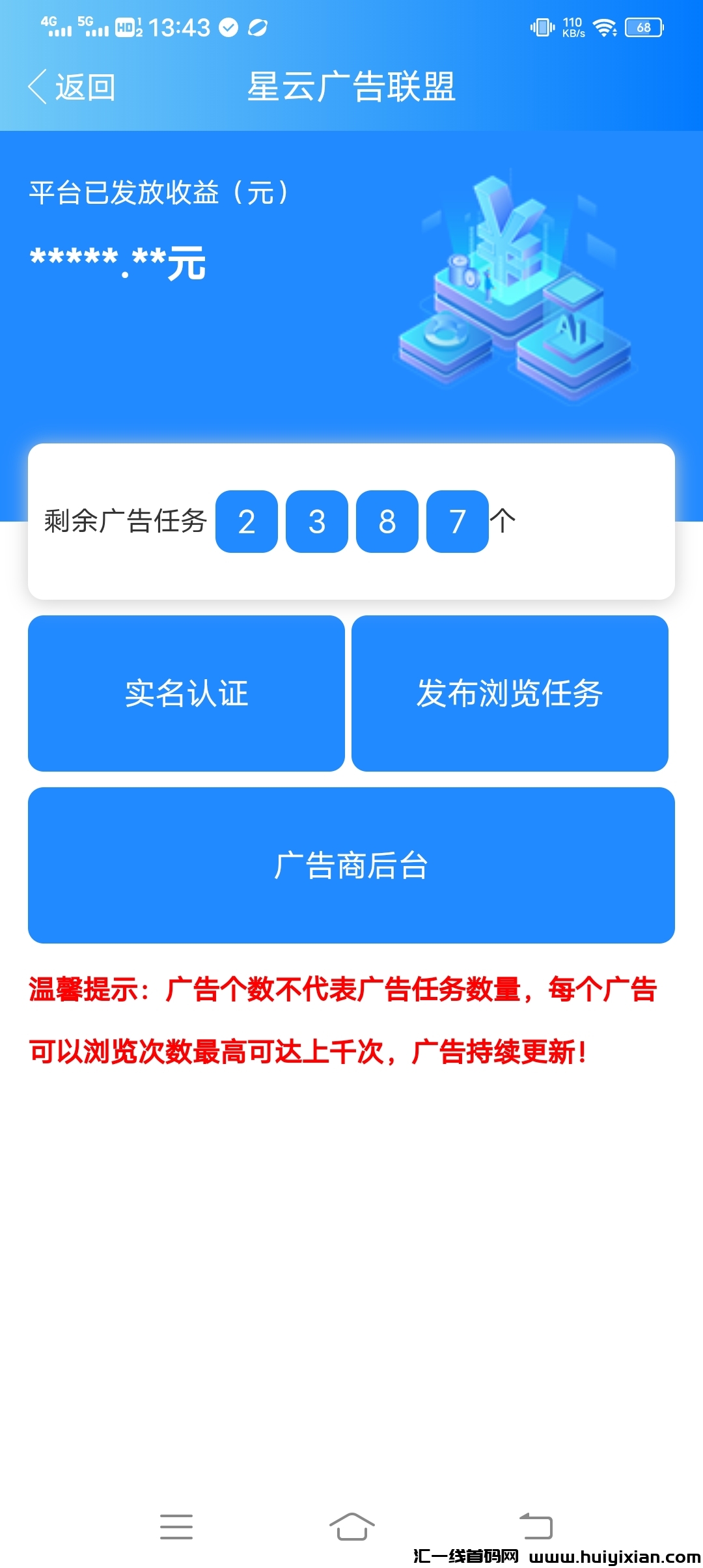Tap the red warning notice text
The height and width of the screenshot is (1568, 703).
click(x=345, y=1016)
